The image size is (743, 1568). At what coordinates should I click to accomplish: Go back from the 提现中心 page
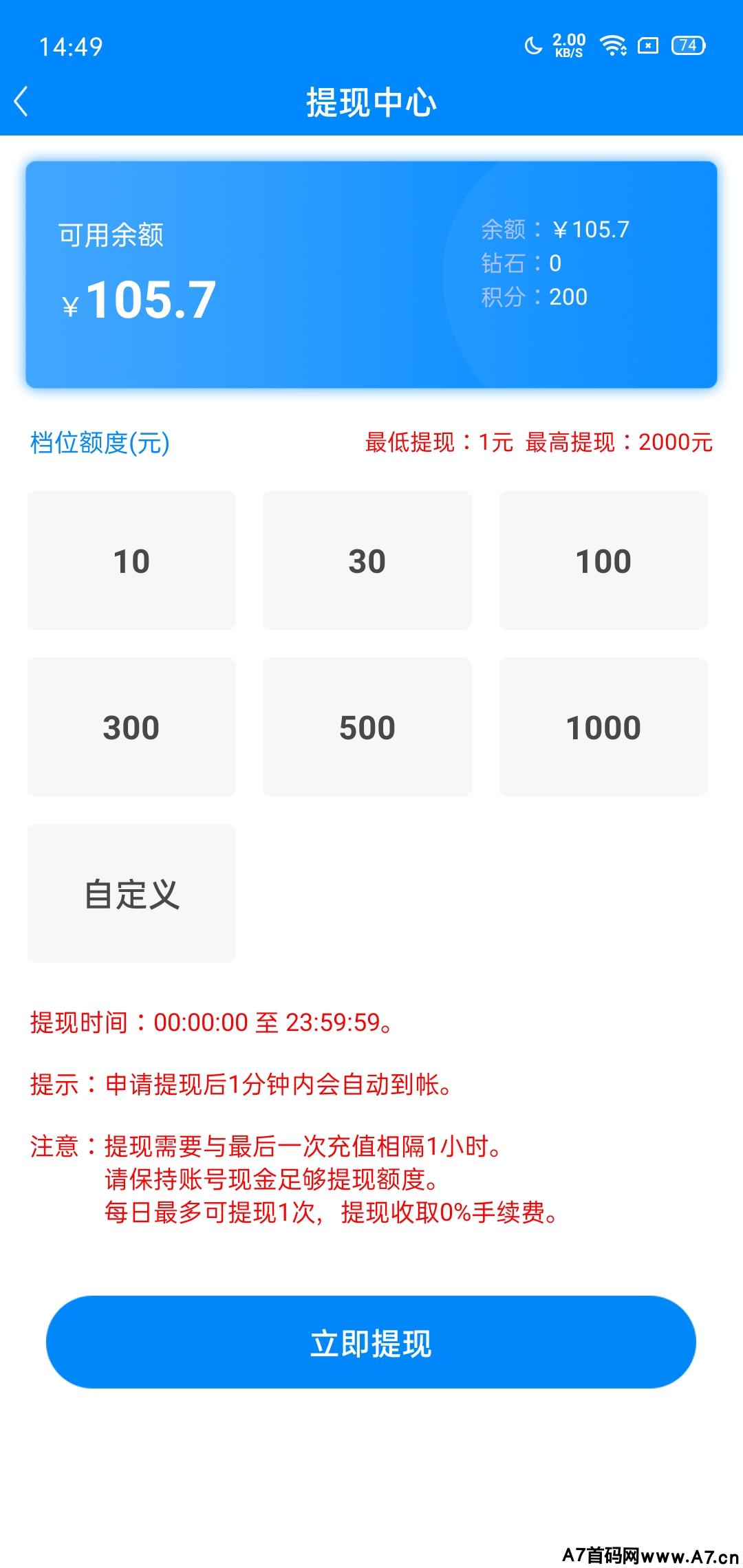(x=21, y=102)
